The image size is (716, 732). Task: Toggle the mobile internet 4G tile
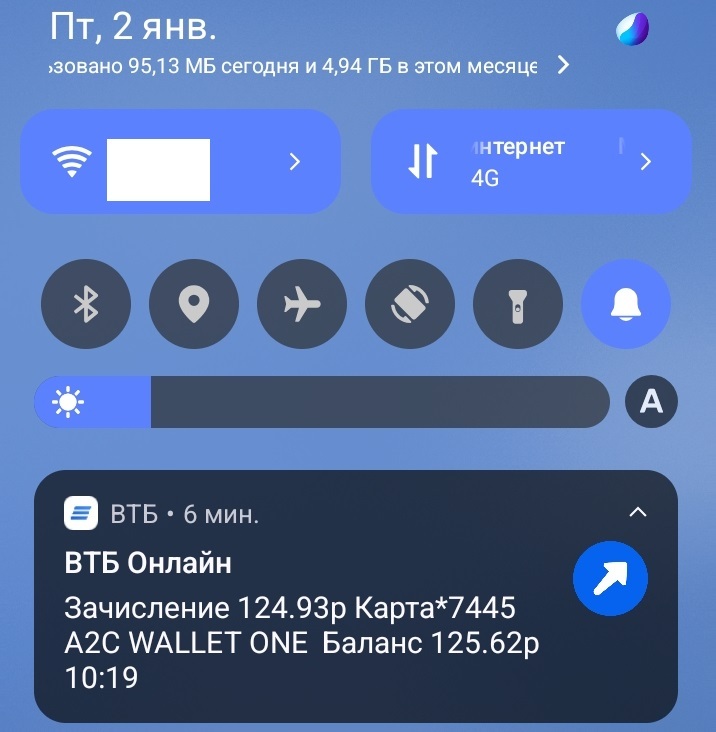pyautogui.click(x=424, y=162)
